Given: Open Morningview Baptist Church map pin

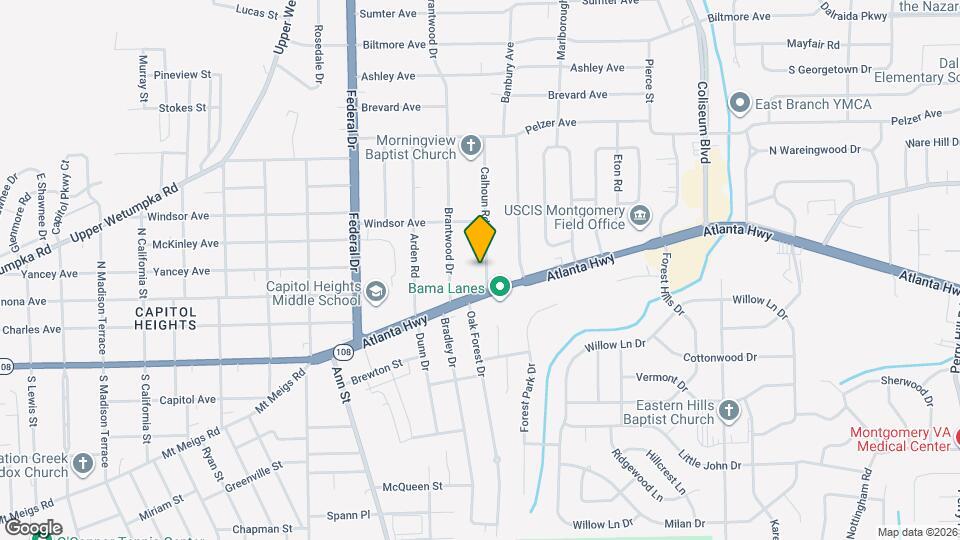Looking at the screenshot, I should coord(470,146).
